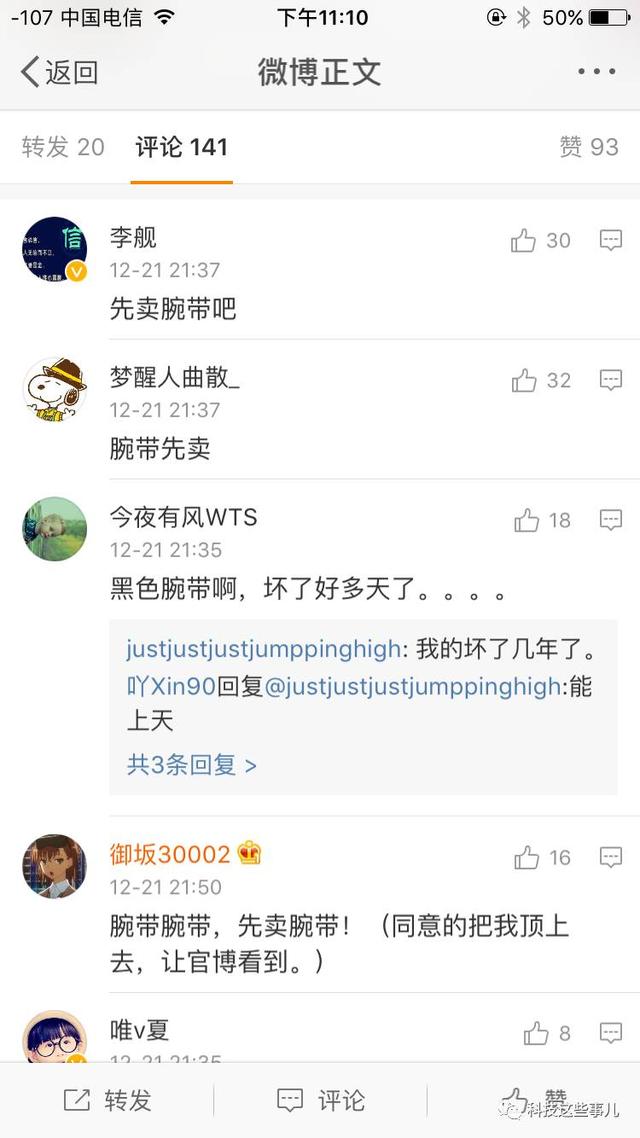Like 李舰's comment

(541, 240)
